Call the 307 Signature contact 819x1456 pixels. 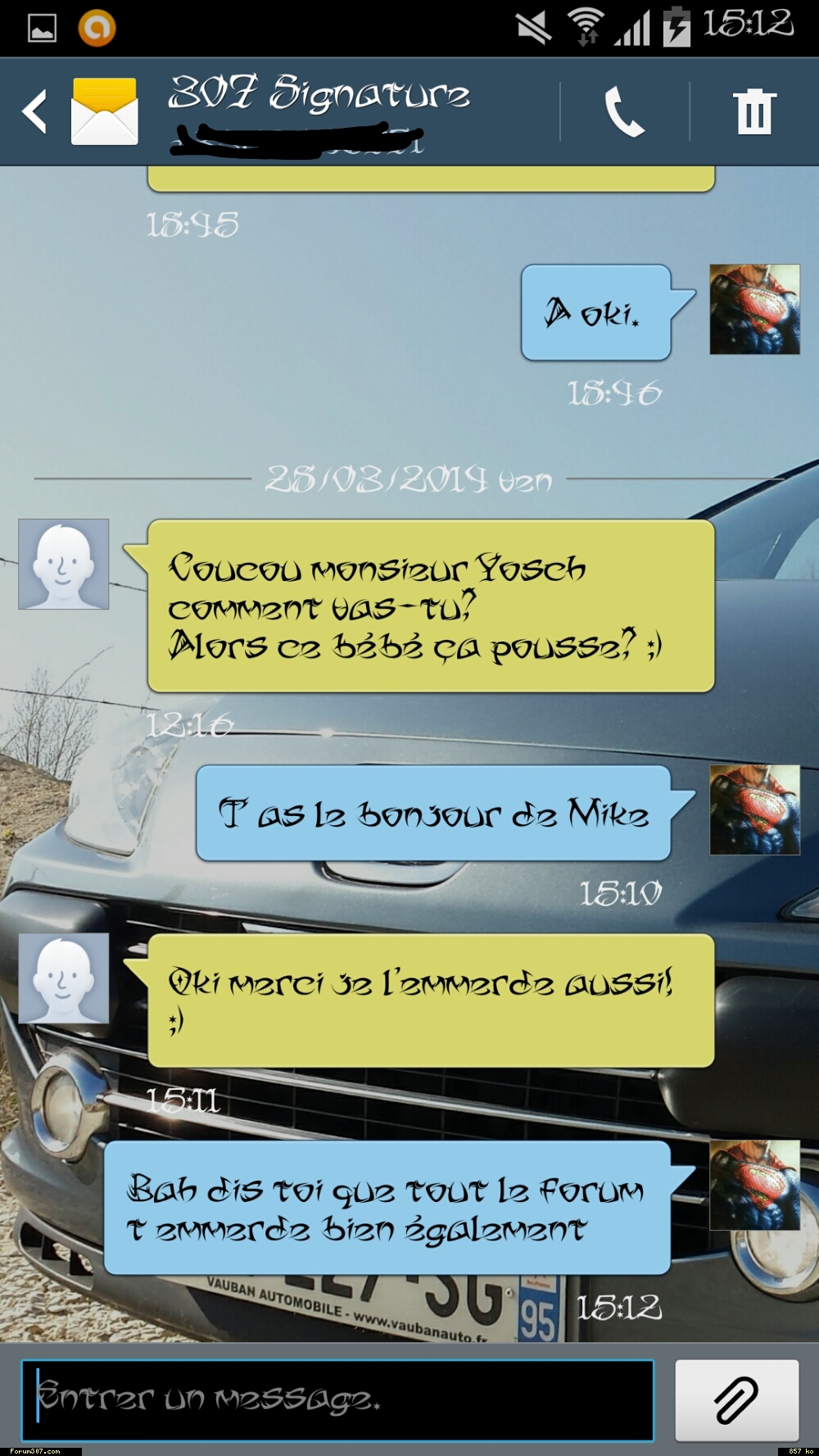click(x=624, y=112)
